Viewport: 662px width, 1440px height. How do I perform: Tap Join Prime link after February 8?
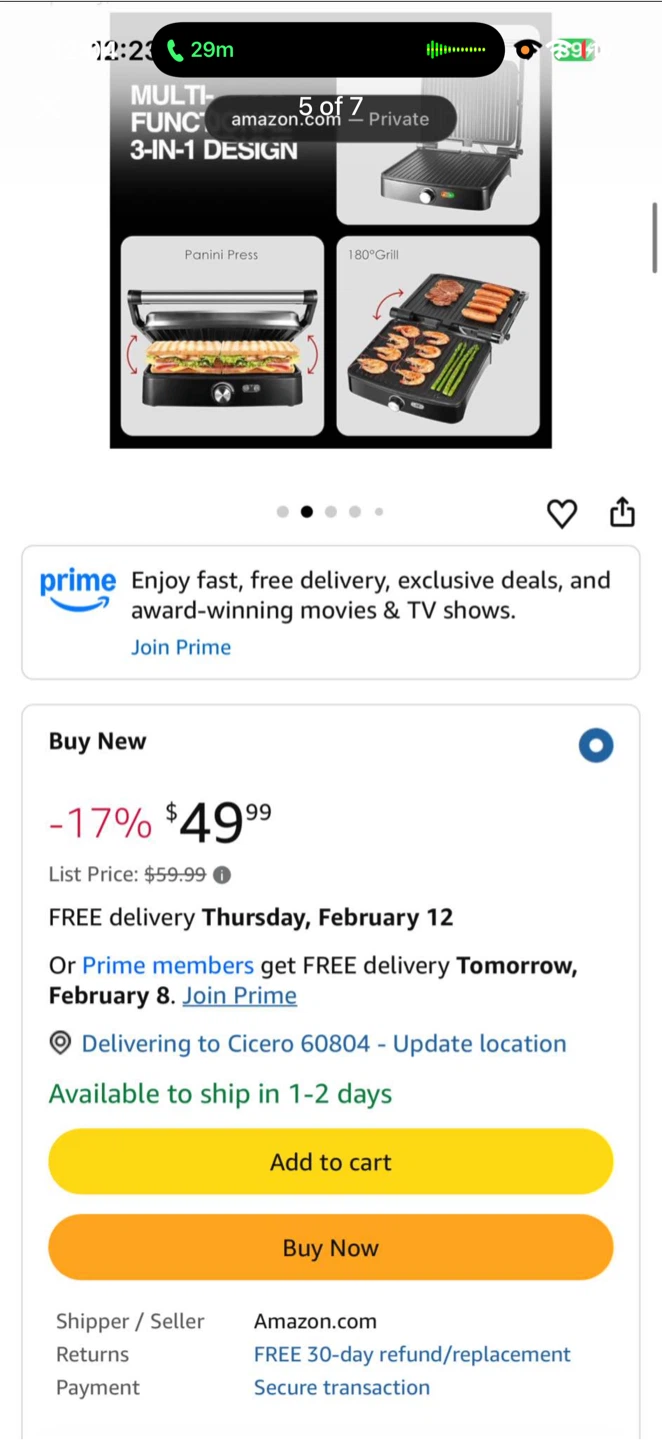240,996
